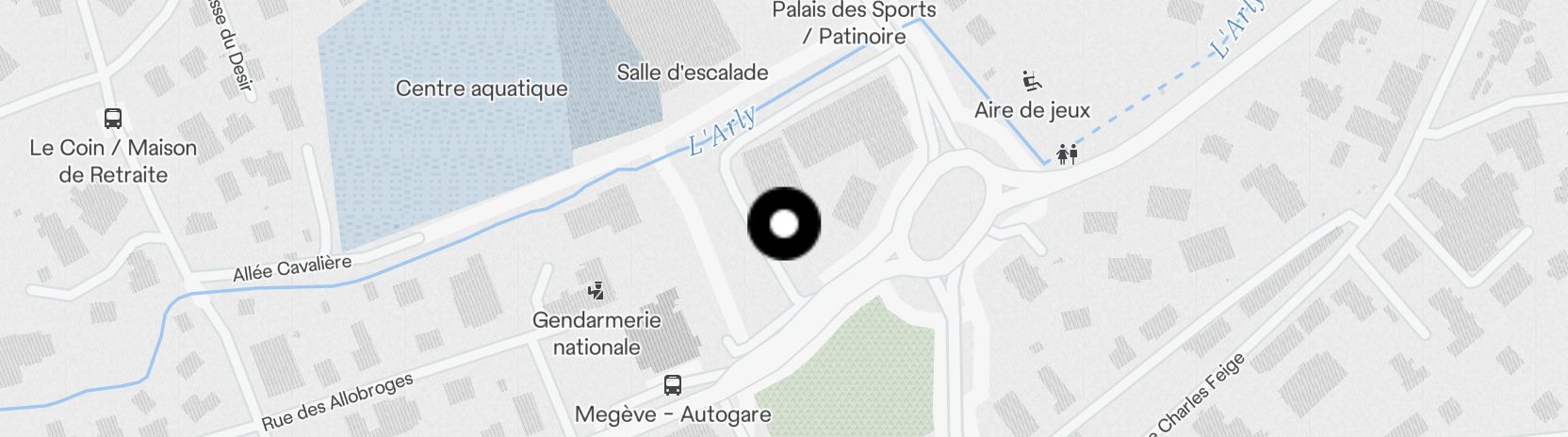Open the Le Coin / Maison de Retraite bus stop

pyautogui.click(x=113, y=119)
